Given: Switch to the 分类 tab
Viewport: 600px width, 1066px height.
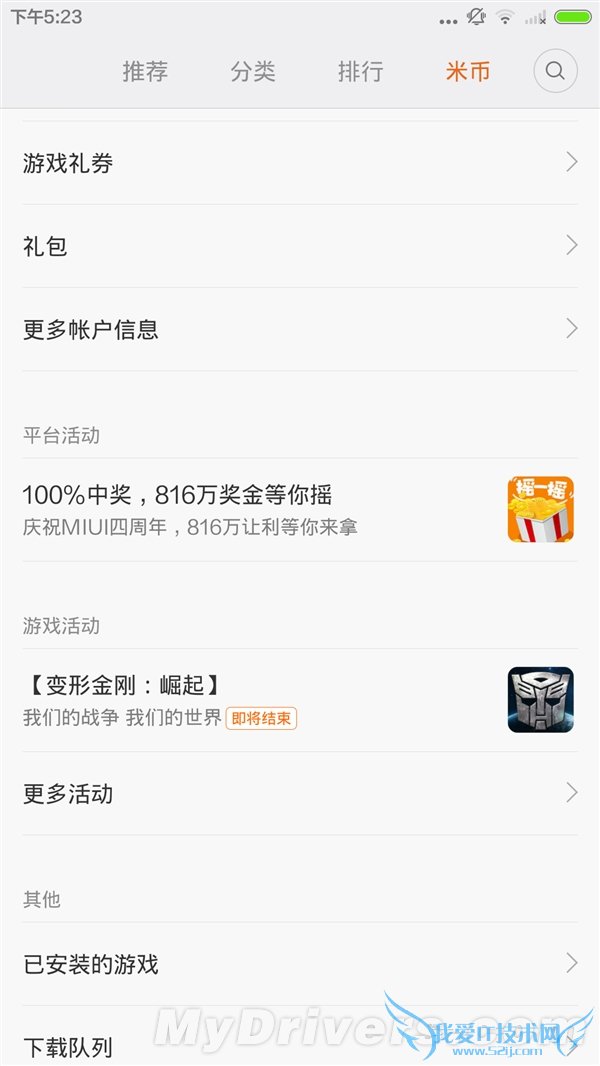Looking at the screenshot, I should click(252, 72).
